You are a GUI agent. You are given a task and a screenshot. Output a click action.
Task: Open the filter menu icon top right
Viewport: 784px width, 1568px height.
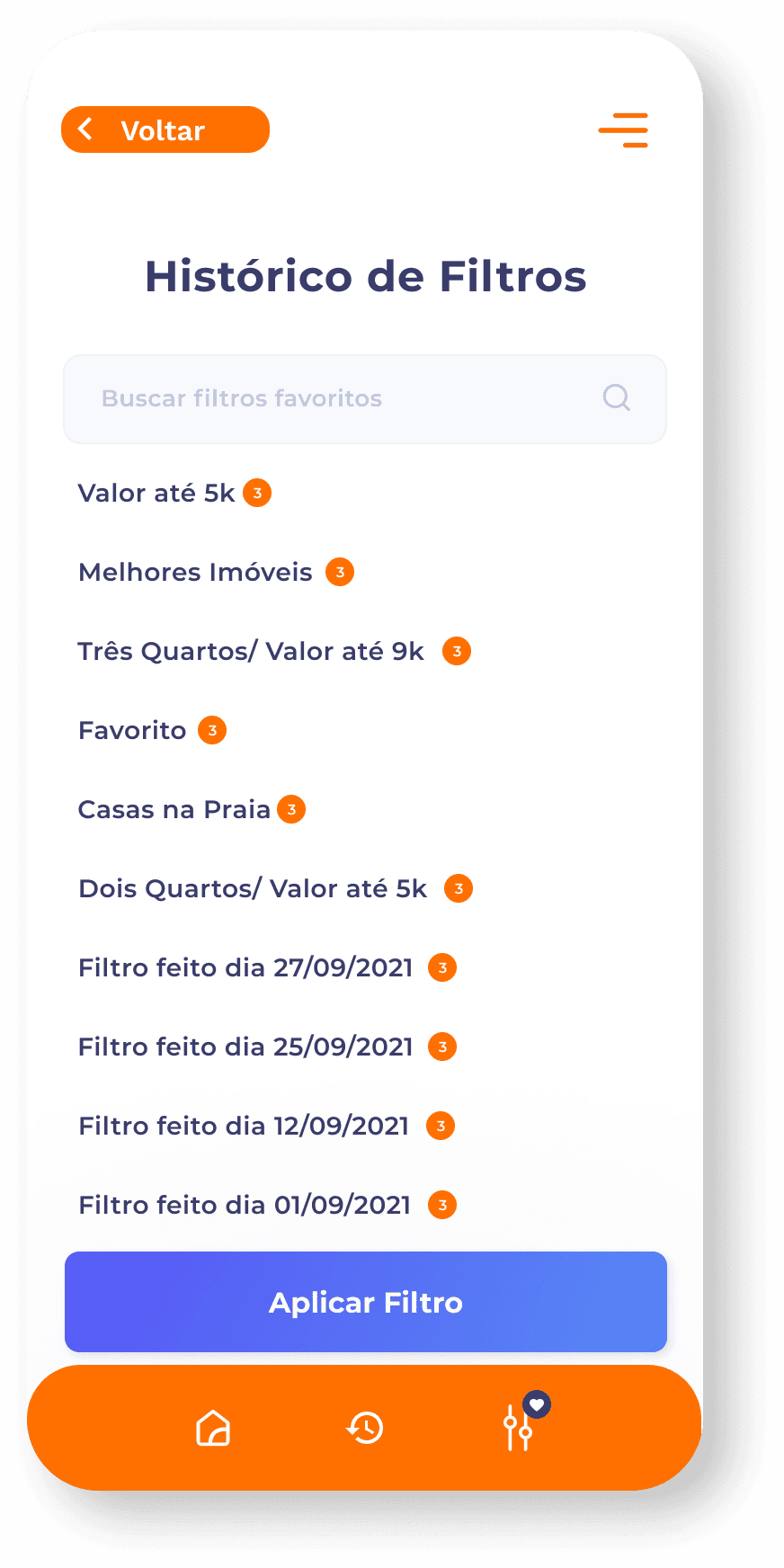pos(622,130)
